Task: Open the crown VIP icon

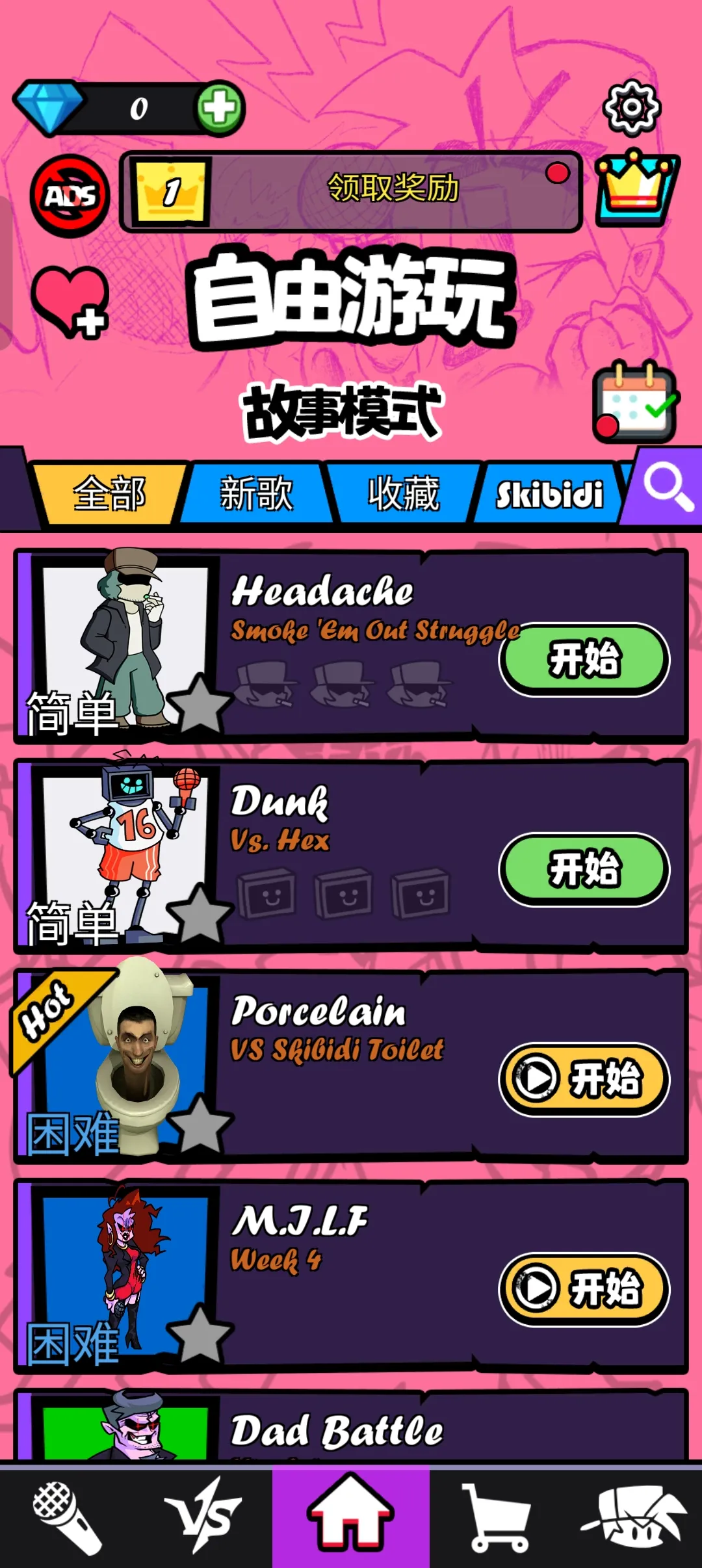Action: click(x=636, y=189)
